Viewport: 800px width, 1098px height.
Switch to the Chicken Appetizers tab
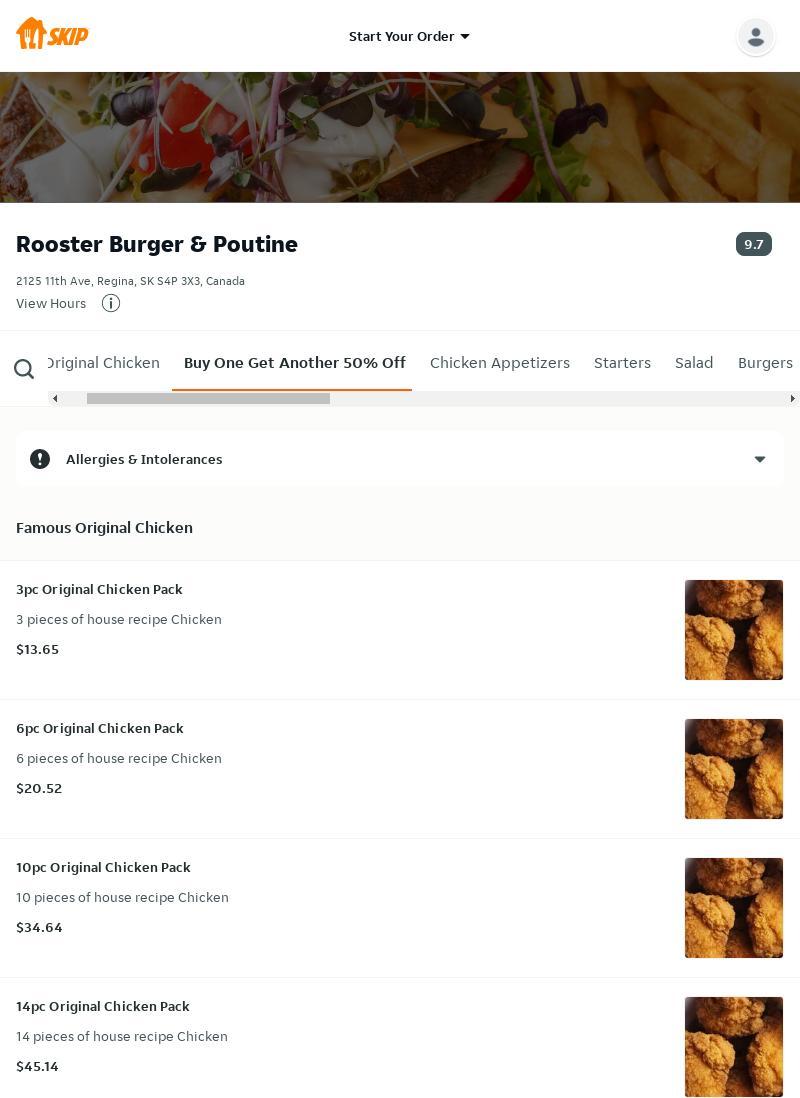tap(499, 363)
